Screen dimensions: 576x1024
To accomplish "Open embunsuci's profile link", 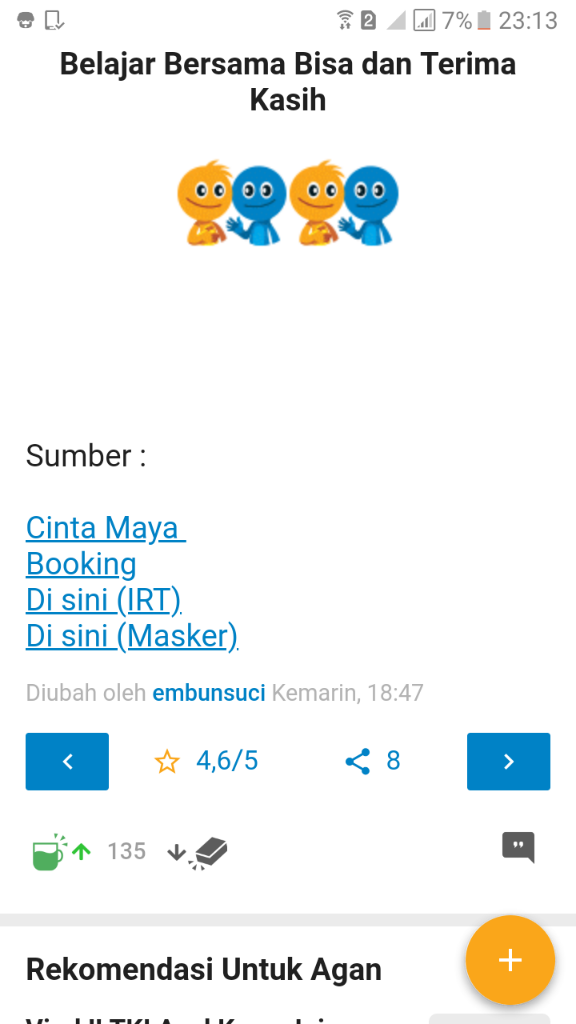I will pos(209,693).
